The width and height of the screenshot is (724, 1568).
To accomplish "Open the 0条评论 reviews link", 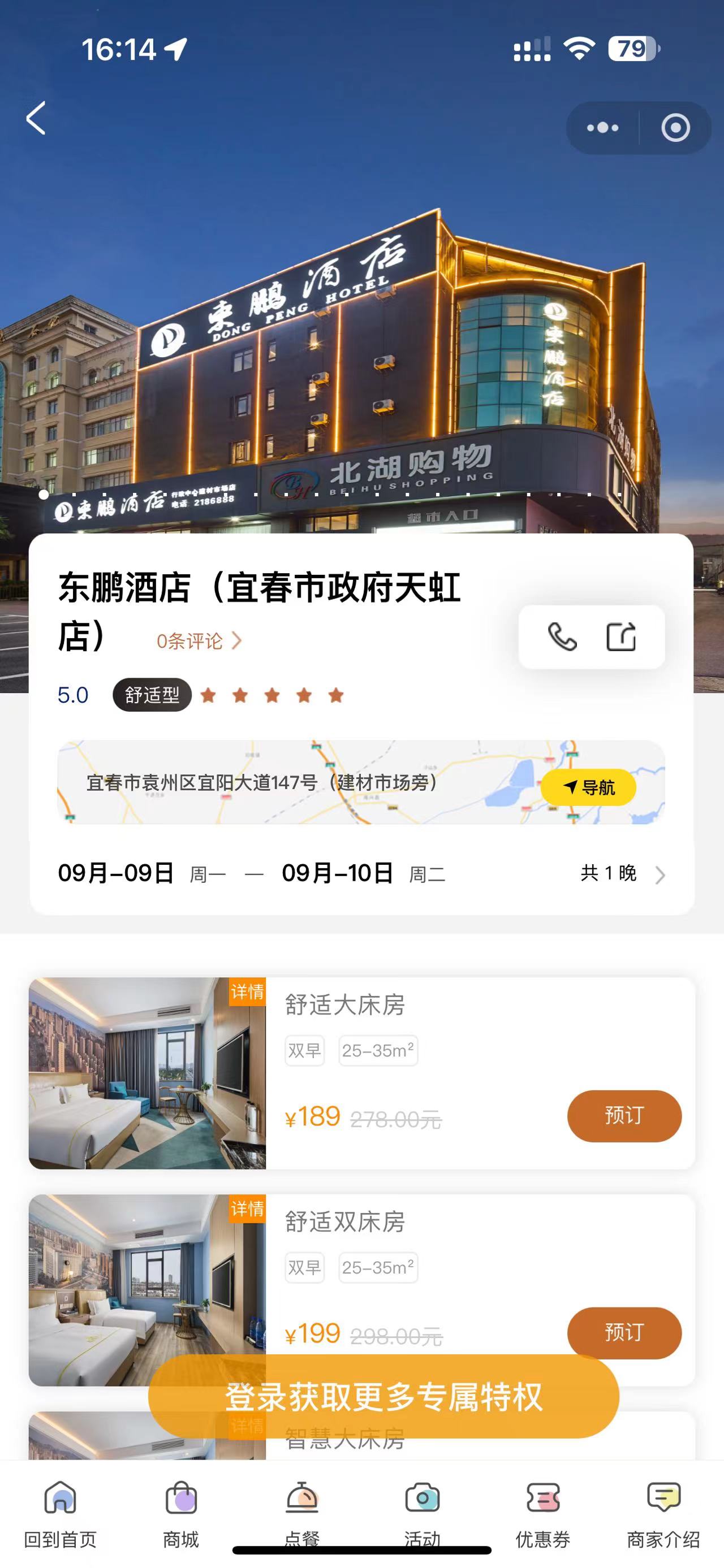I will pyautogui.click(x=199, y=641).
